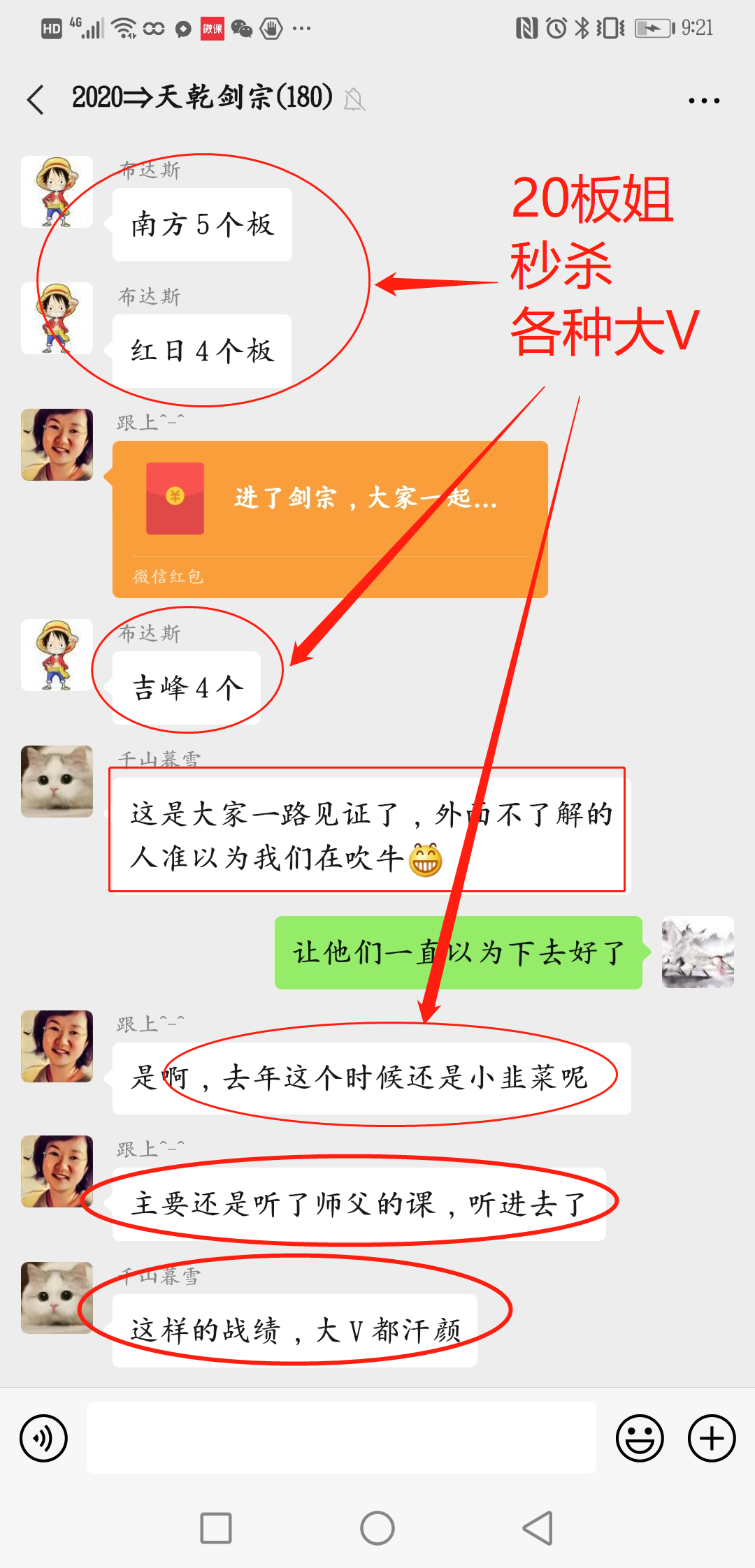Open the plus attachments menu
Screen dimensions: 755x1568
pyautogui.click(x=712, y=1439)
